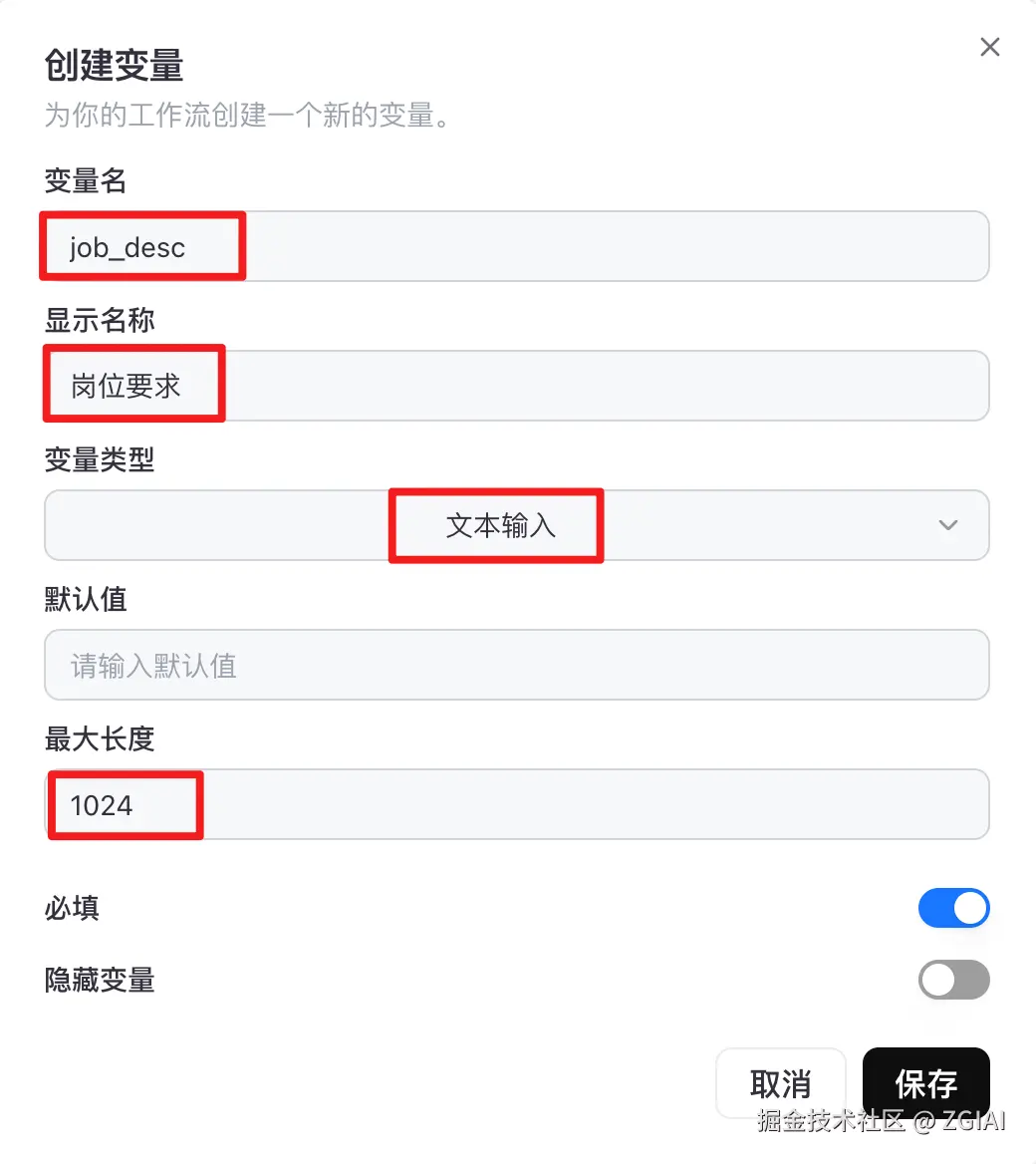
Task: Tap the 最大长度 field showing 1024
Action: [516, 804]
